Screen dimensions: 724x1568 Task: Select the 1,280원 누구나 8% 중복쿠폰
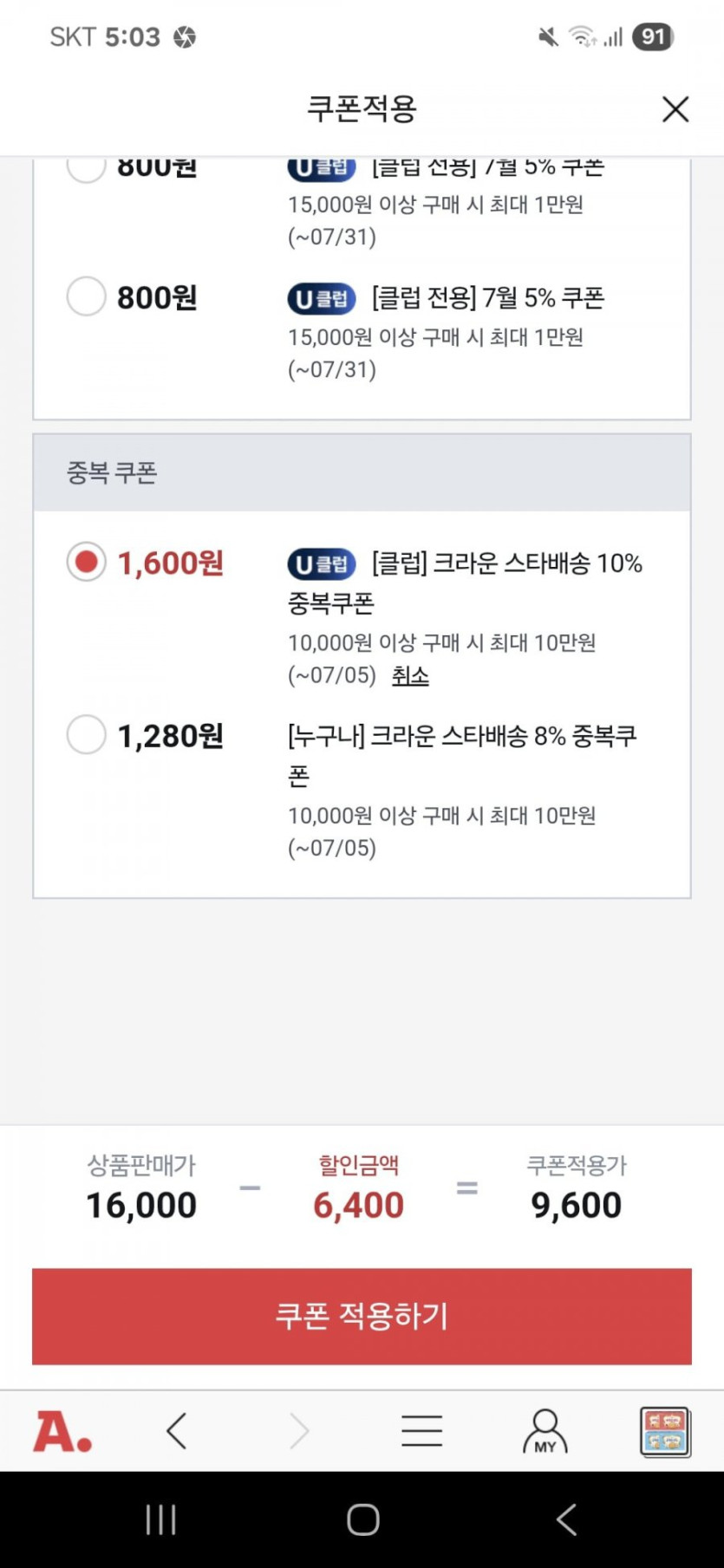(87, 735)
